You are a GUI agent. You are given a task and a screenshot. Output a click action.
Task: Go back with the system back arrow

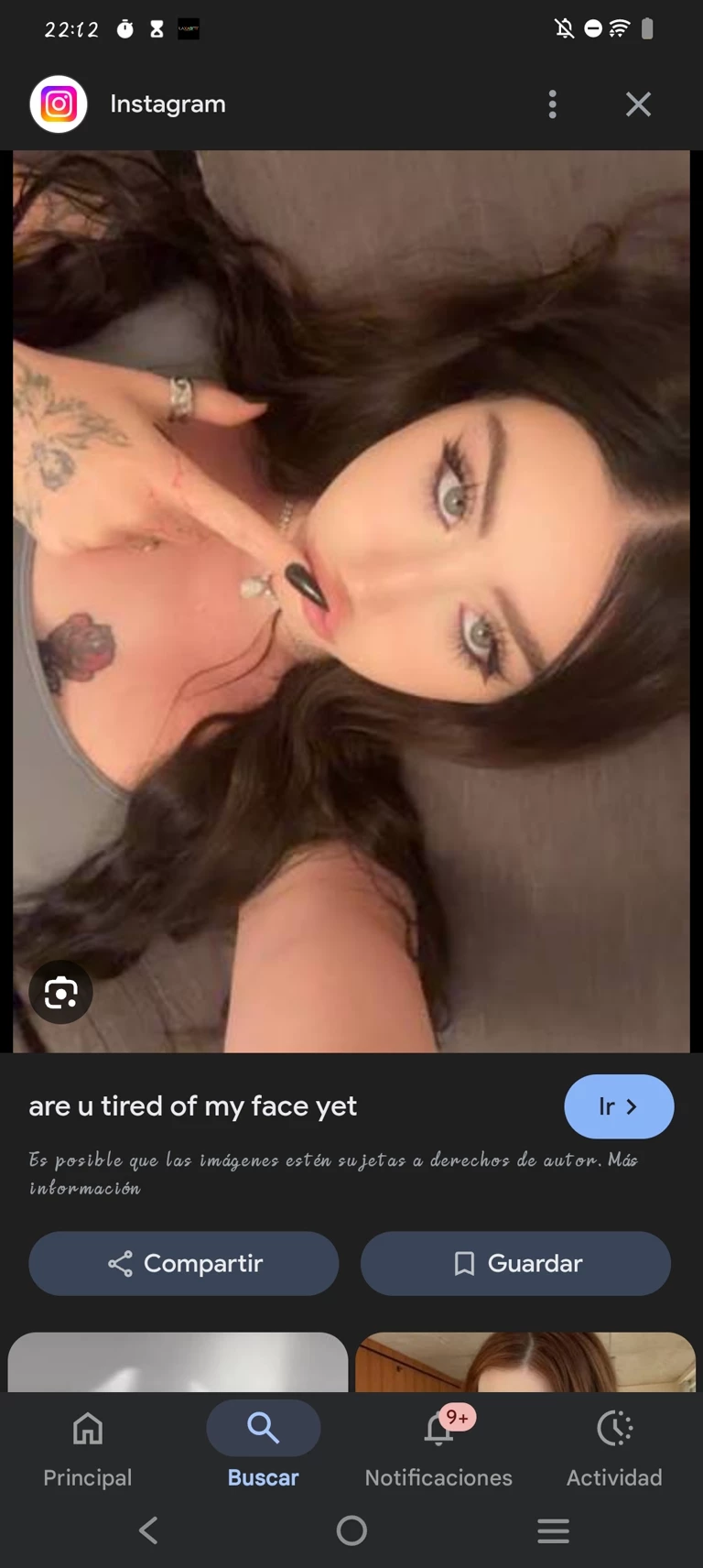tap(148, 1530)
